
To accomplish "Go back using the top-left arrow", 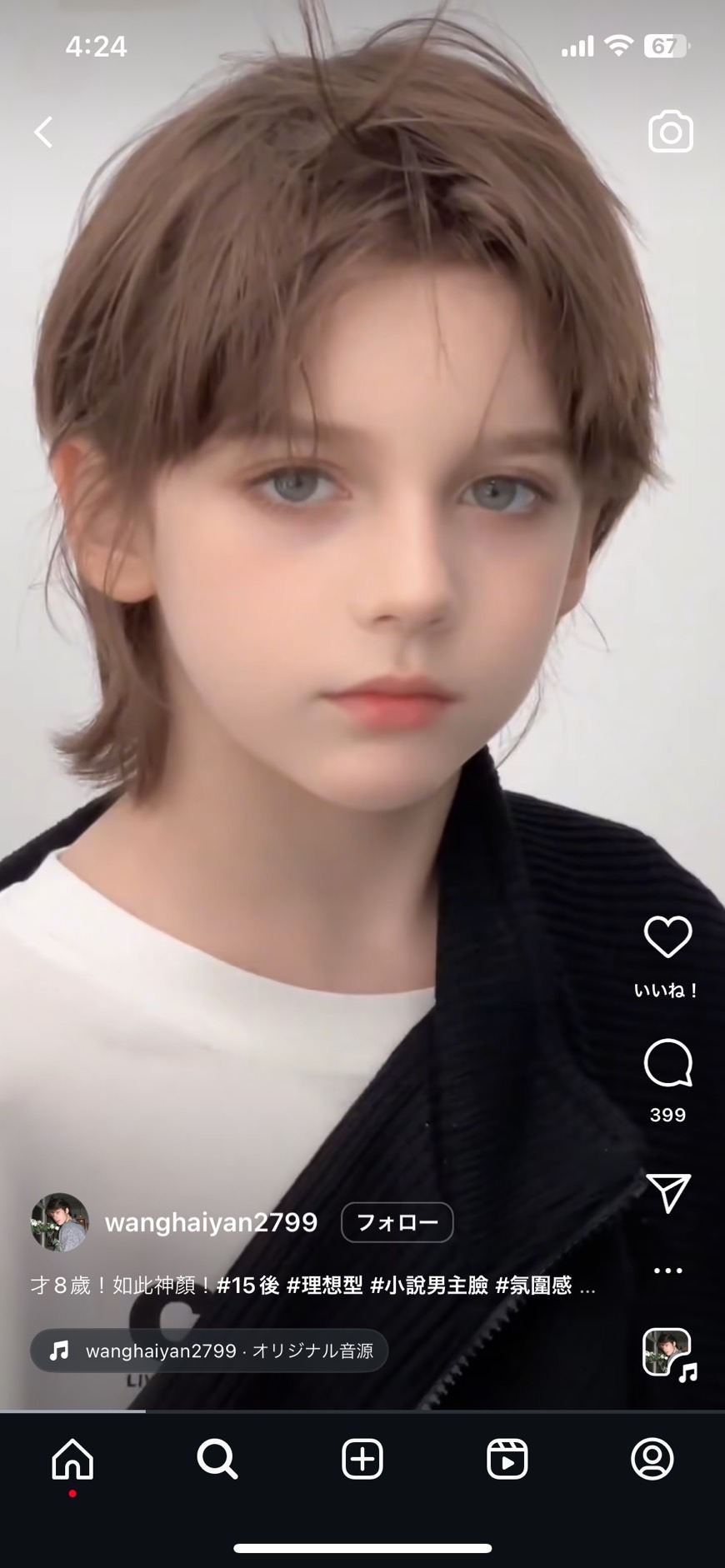I will tap(43, 132).
